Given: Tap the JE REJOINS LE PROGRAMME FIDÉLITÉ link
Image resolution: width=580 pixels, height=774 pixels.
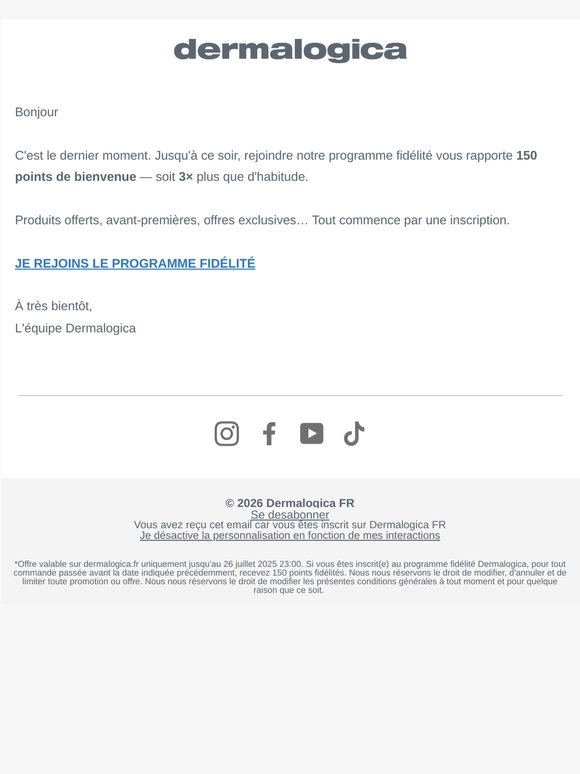Looking at the screenshot, I should pyautogui.click(x=135, y=263).
